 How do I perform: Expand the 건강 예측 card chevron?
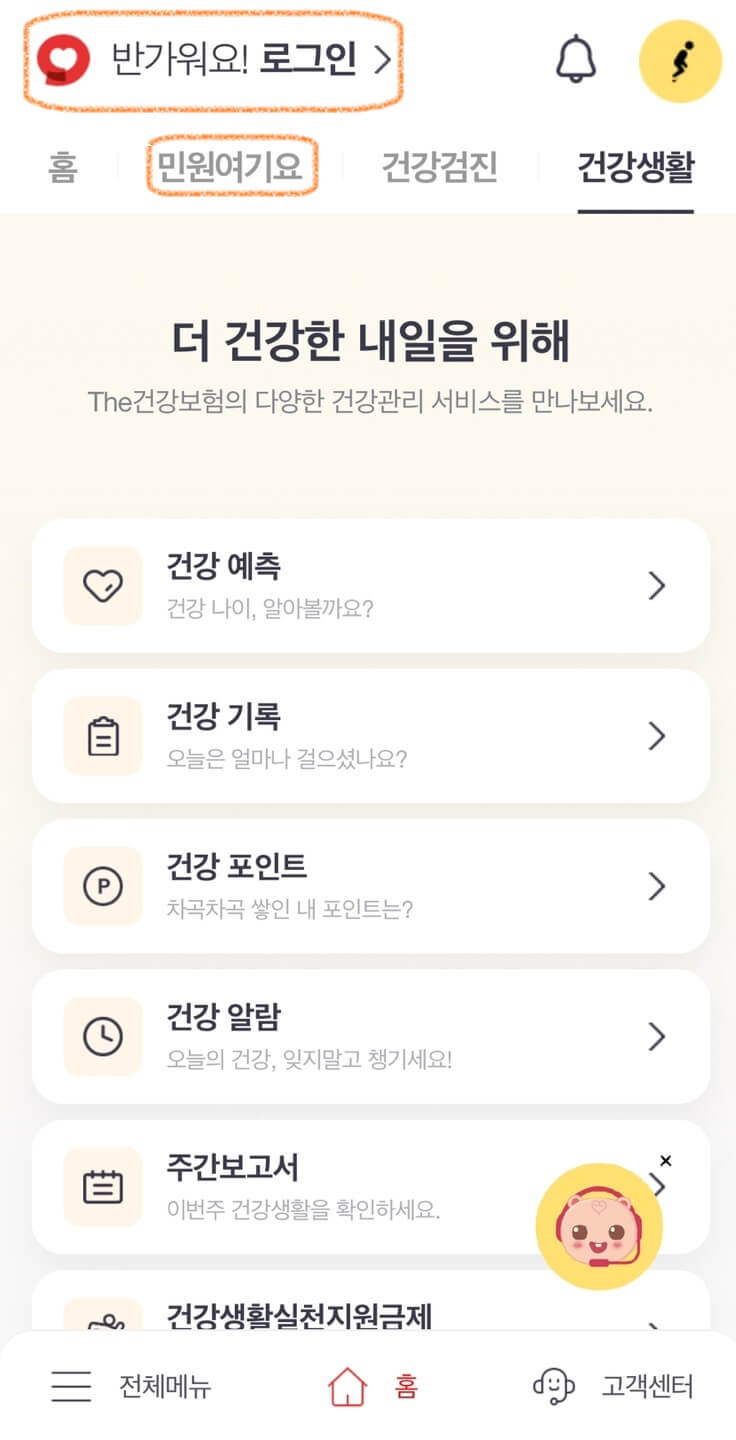[657, 586]
